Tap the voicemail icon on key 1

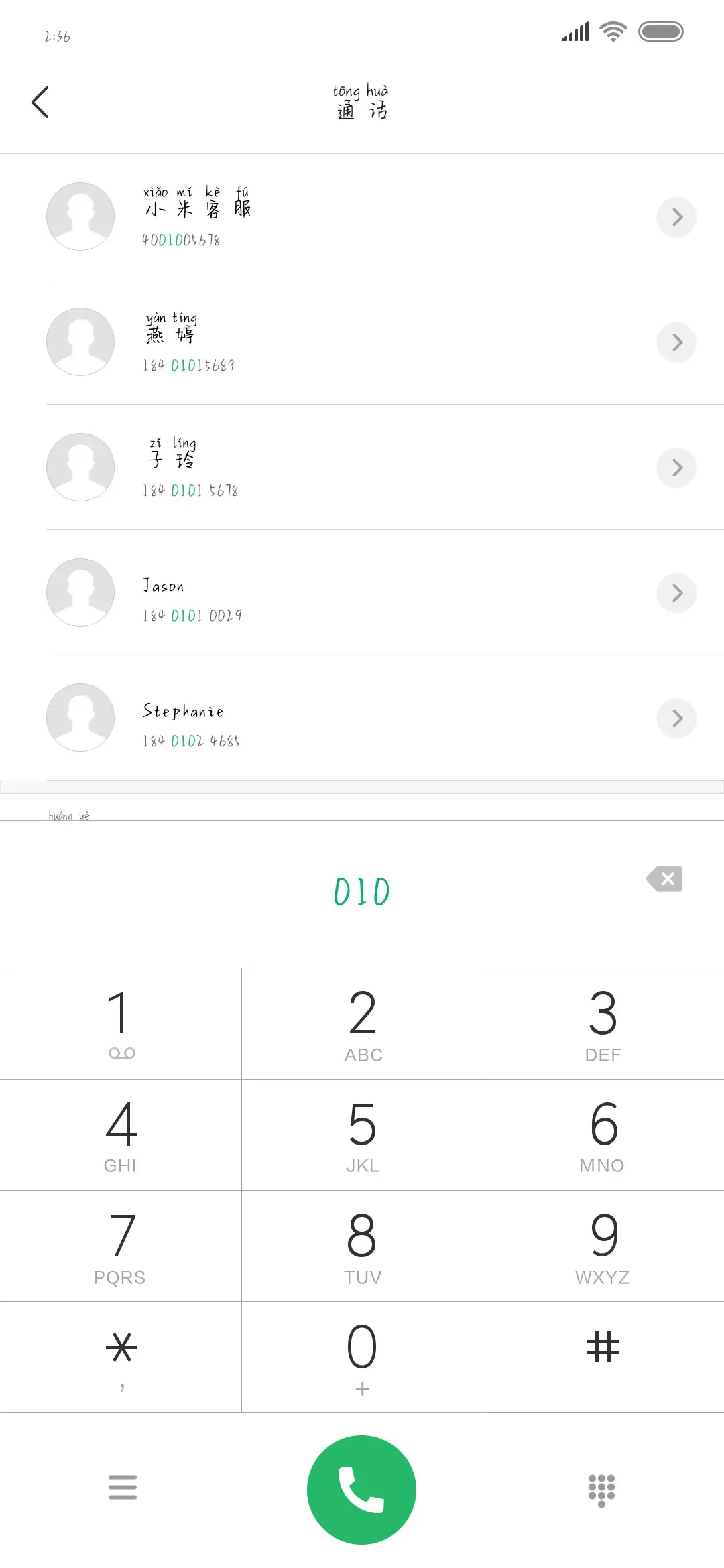click(x=121, y=1052)
